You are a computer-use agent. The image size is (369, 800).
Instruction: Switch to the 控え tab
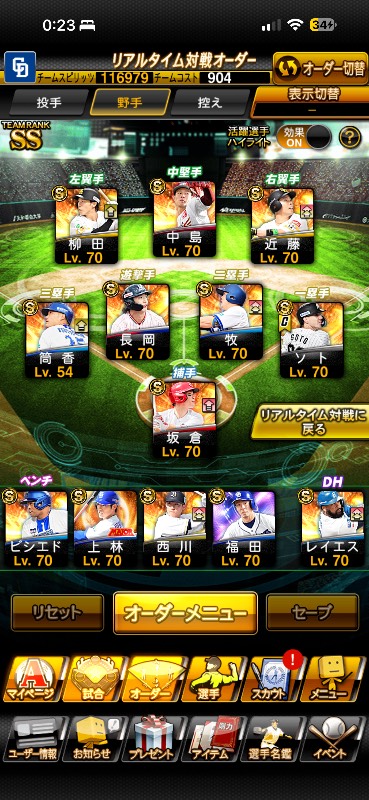[210, 102]
